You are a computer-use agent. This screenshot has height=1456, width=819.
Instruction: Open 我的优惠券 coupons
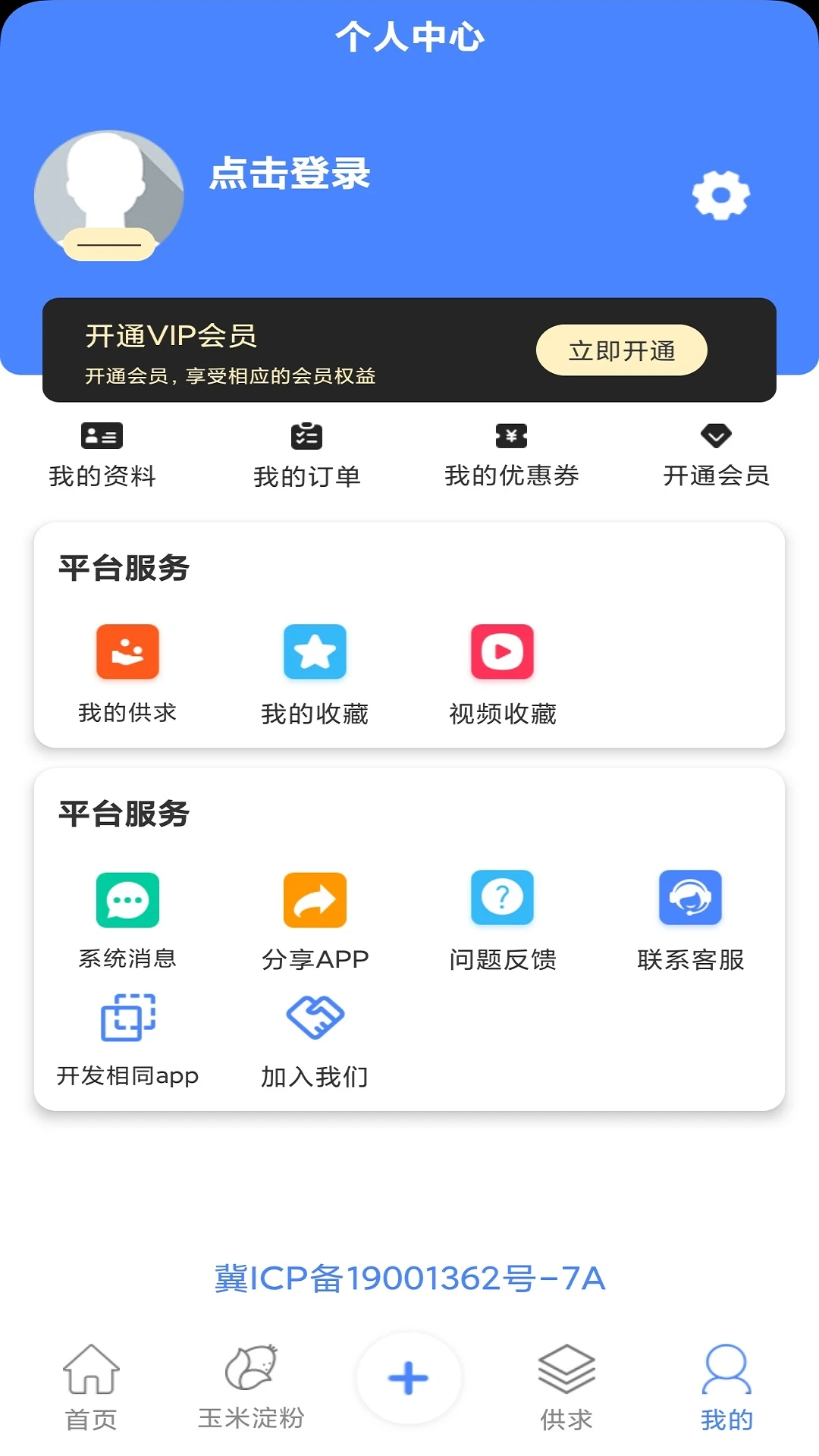[x=510, y=455]
